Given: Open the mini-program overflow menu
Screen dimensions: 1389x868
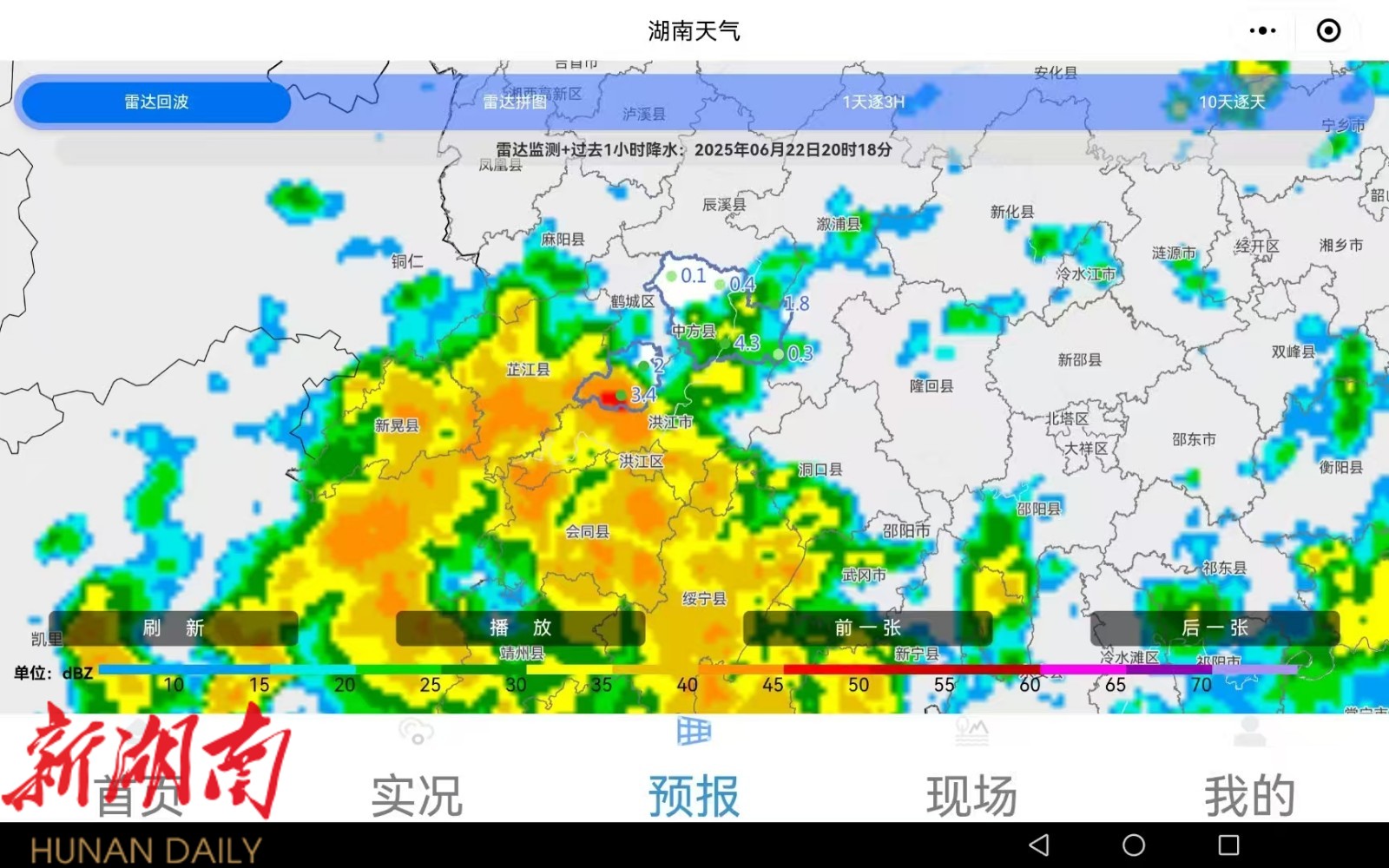Looking at the screenshot, I should tap(1262, 31).
